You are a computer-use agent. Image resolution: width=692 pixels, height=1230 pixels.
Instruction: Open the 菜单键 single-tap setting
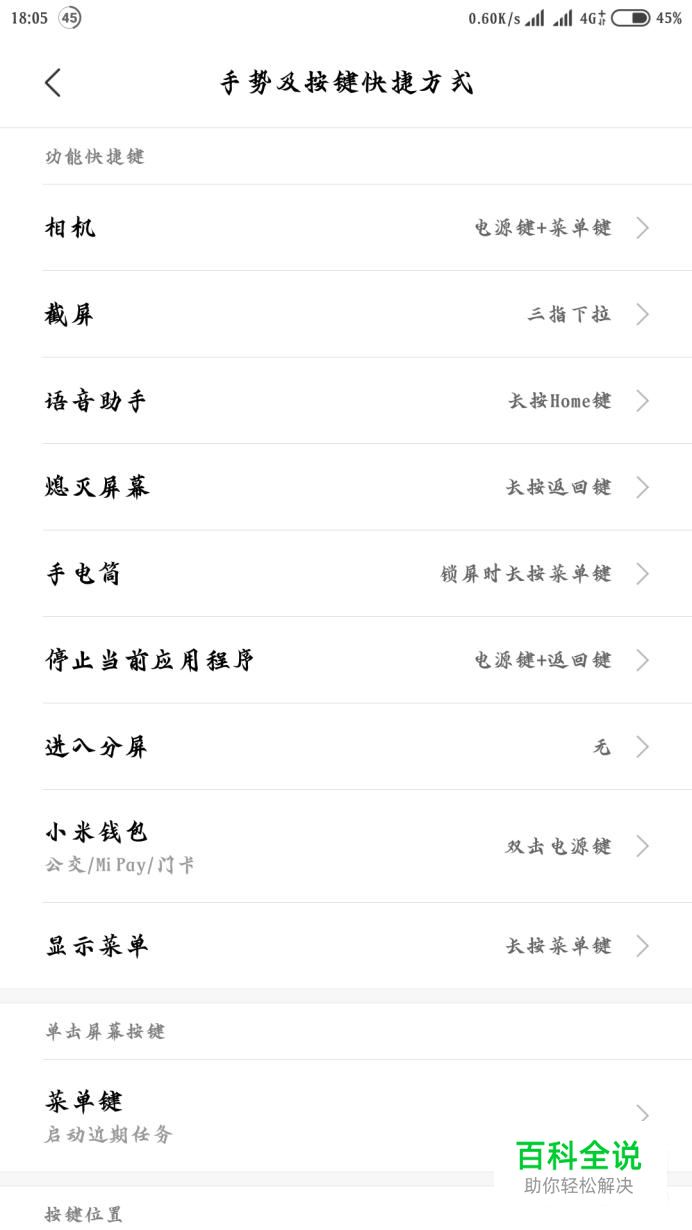[346, 1116]
